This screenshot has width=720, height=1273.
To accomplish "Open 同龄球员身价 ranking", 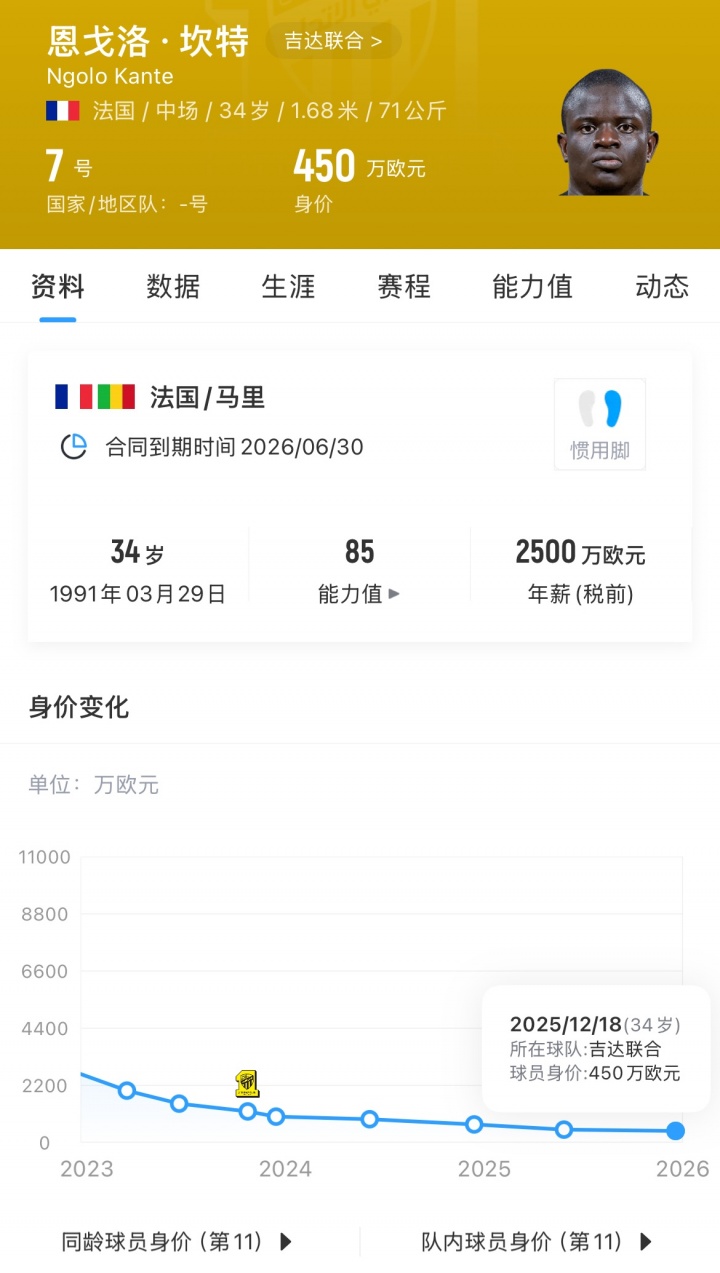I will tap(177, 1242).
